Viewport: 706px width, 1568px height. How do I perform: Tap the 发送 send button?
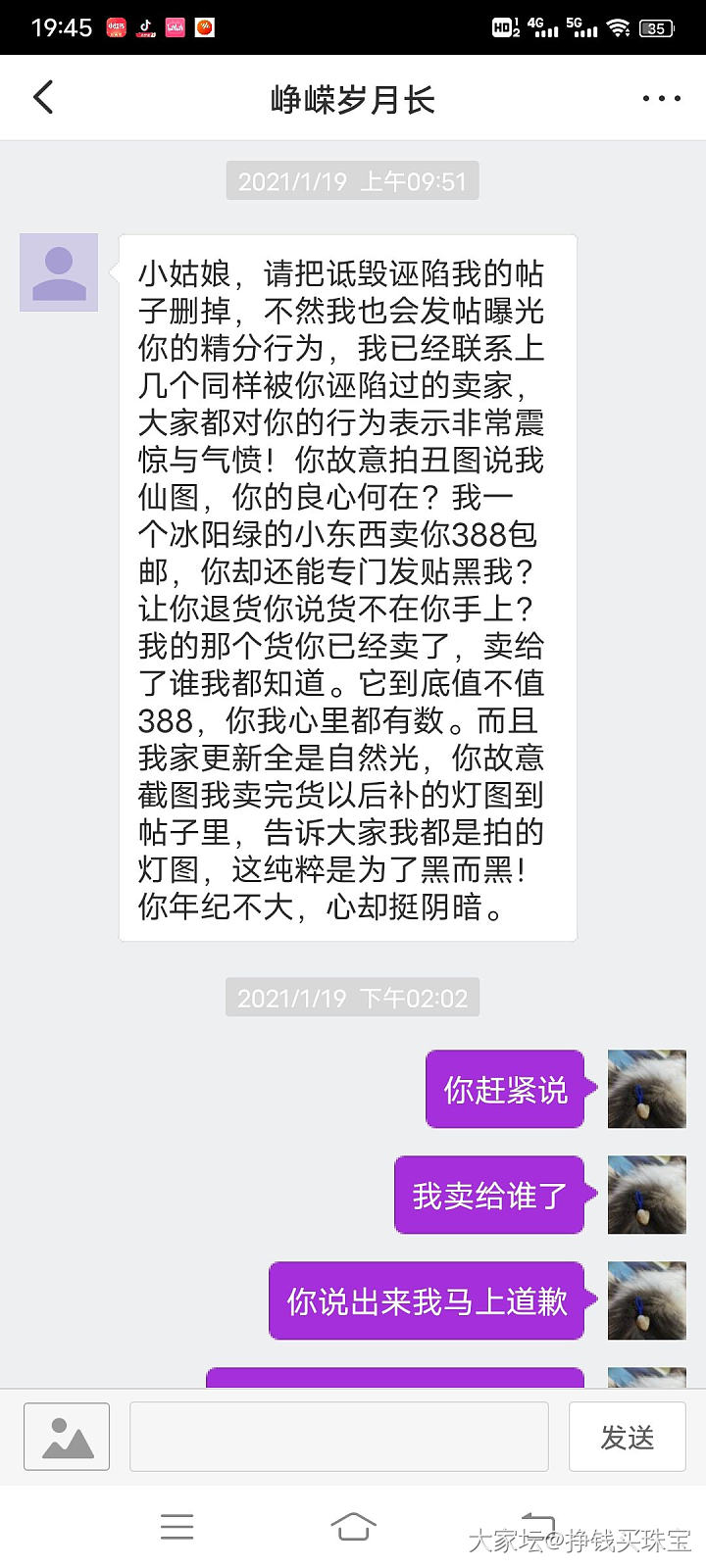coord(627,1437)
